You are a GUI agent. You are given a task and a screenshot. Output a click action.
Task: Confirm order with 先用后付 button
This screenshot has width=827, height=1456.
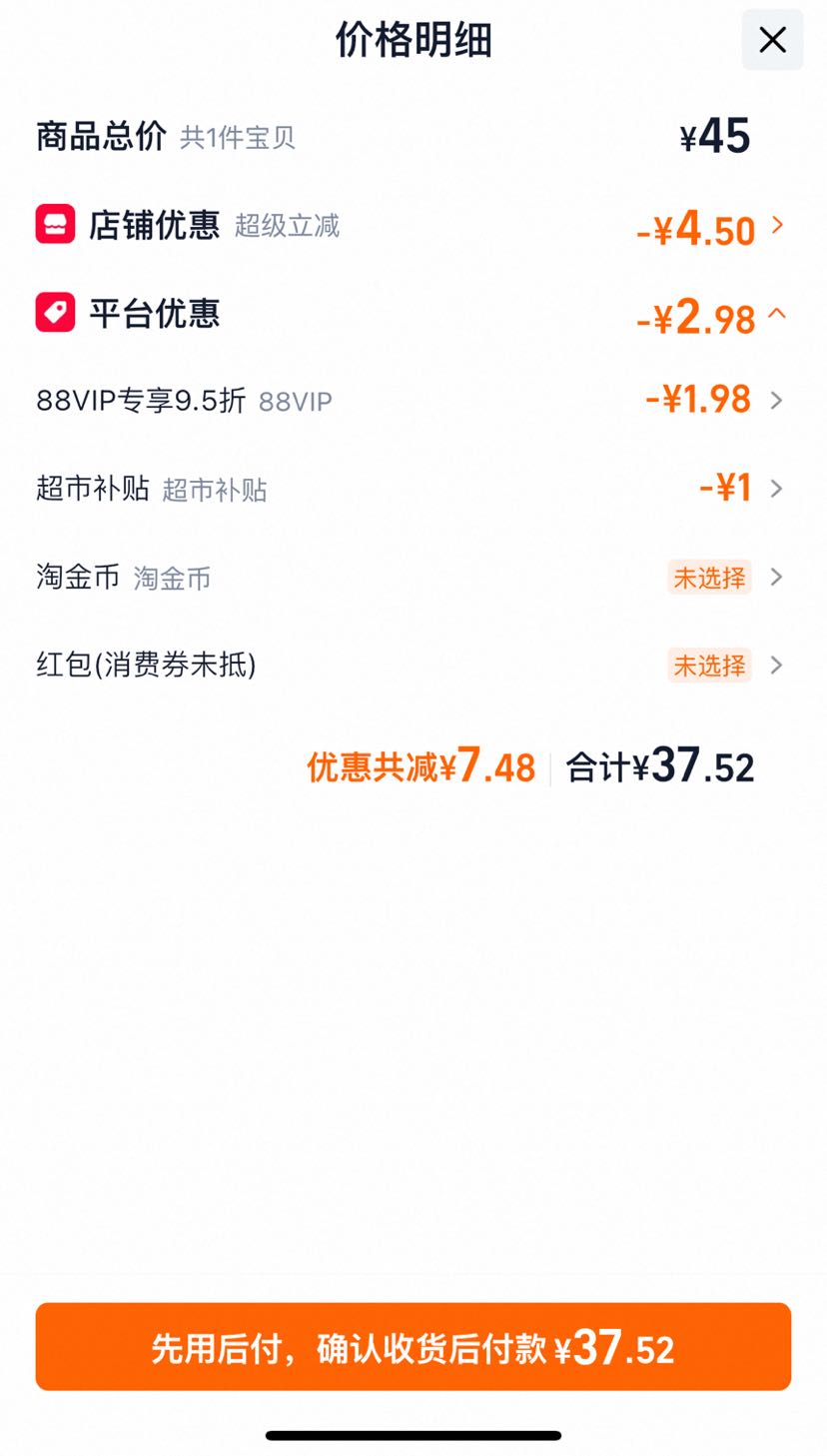(x=413, y=1347)
